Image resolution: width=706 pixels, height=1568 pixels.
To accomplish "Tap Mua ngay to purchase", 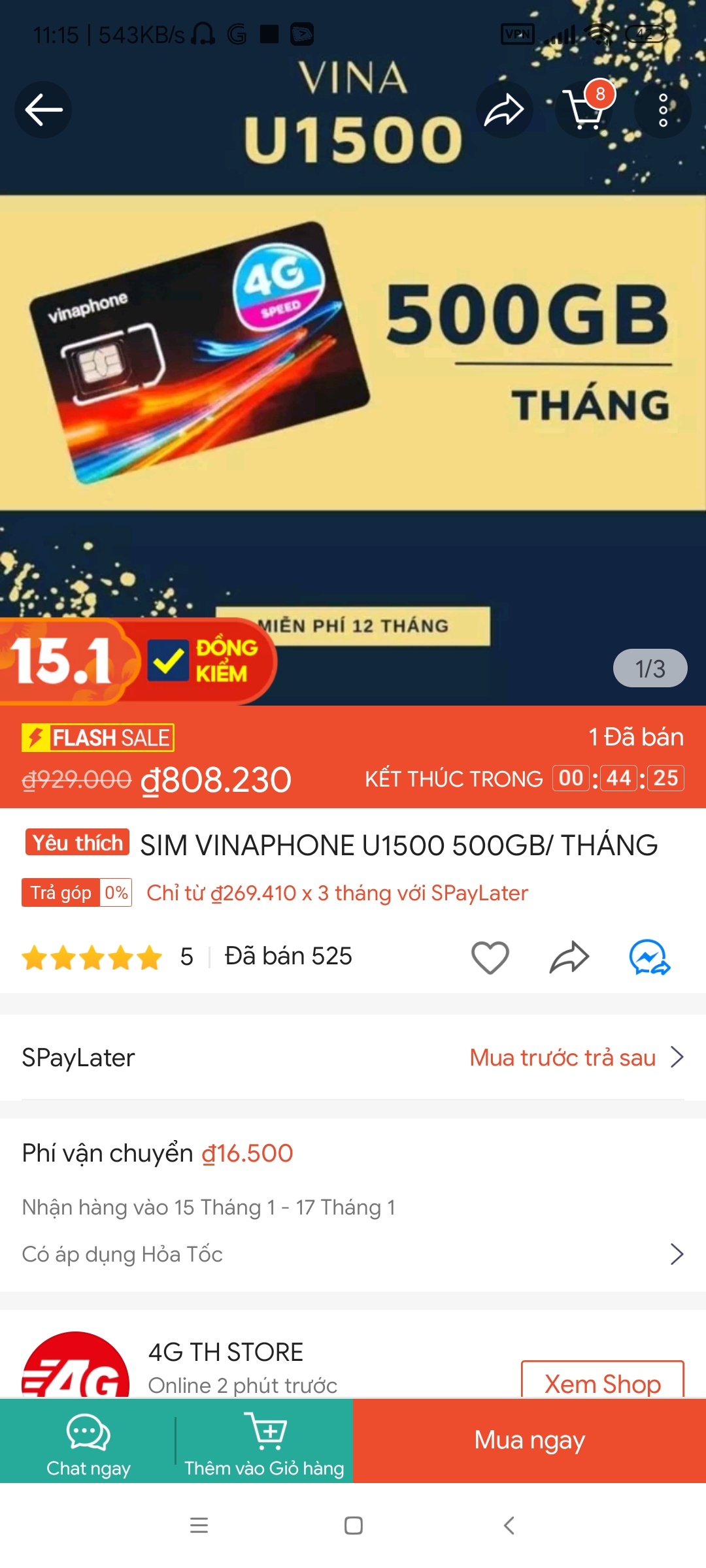I will point(529,1441).
